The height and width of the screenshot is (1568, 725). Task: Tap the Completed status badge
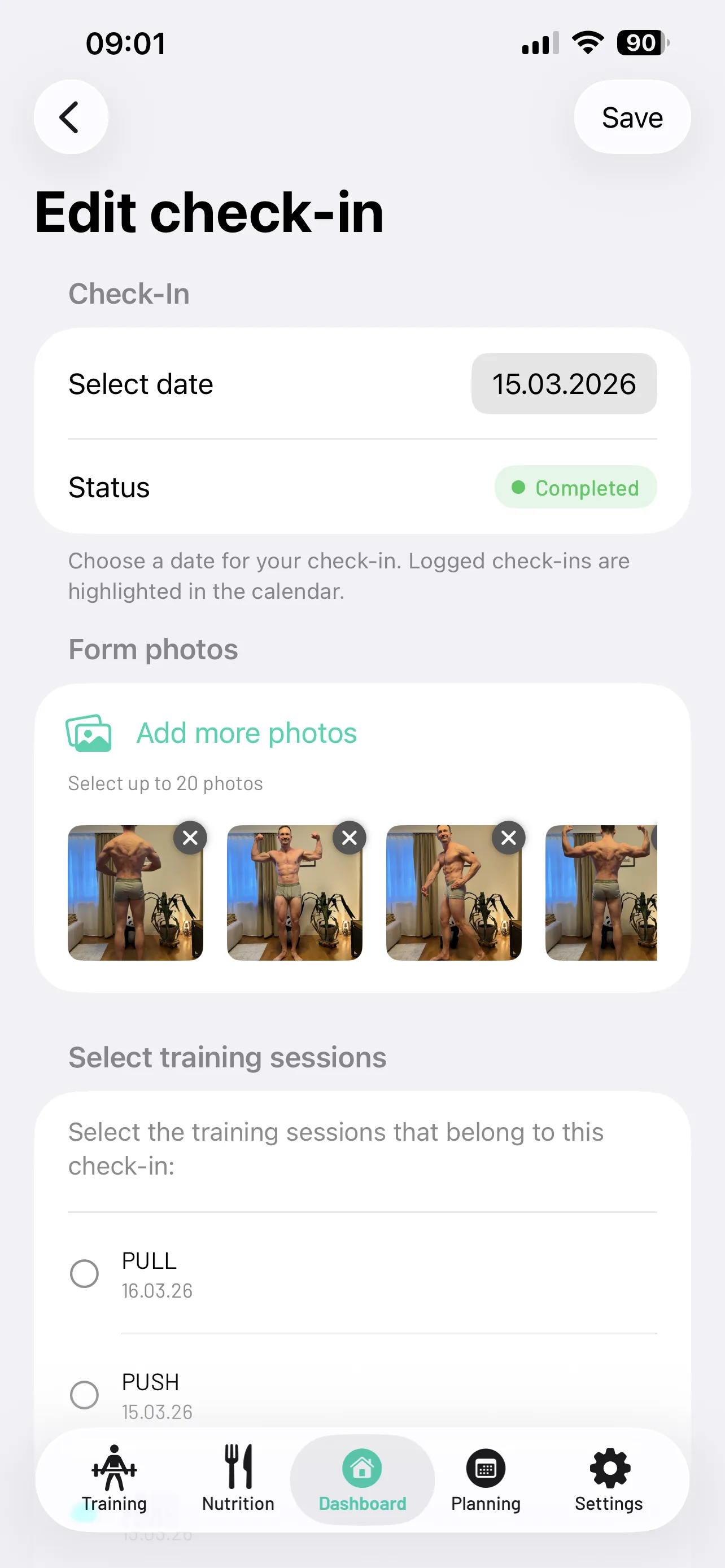pyautogui.click(x=575, y=488)
